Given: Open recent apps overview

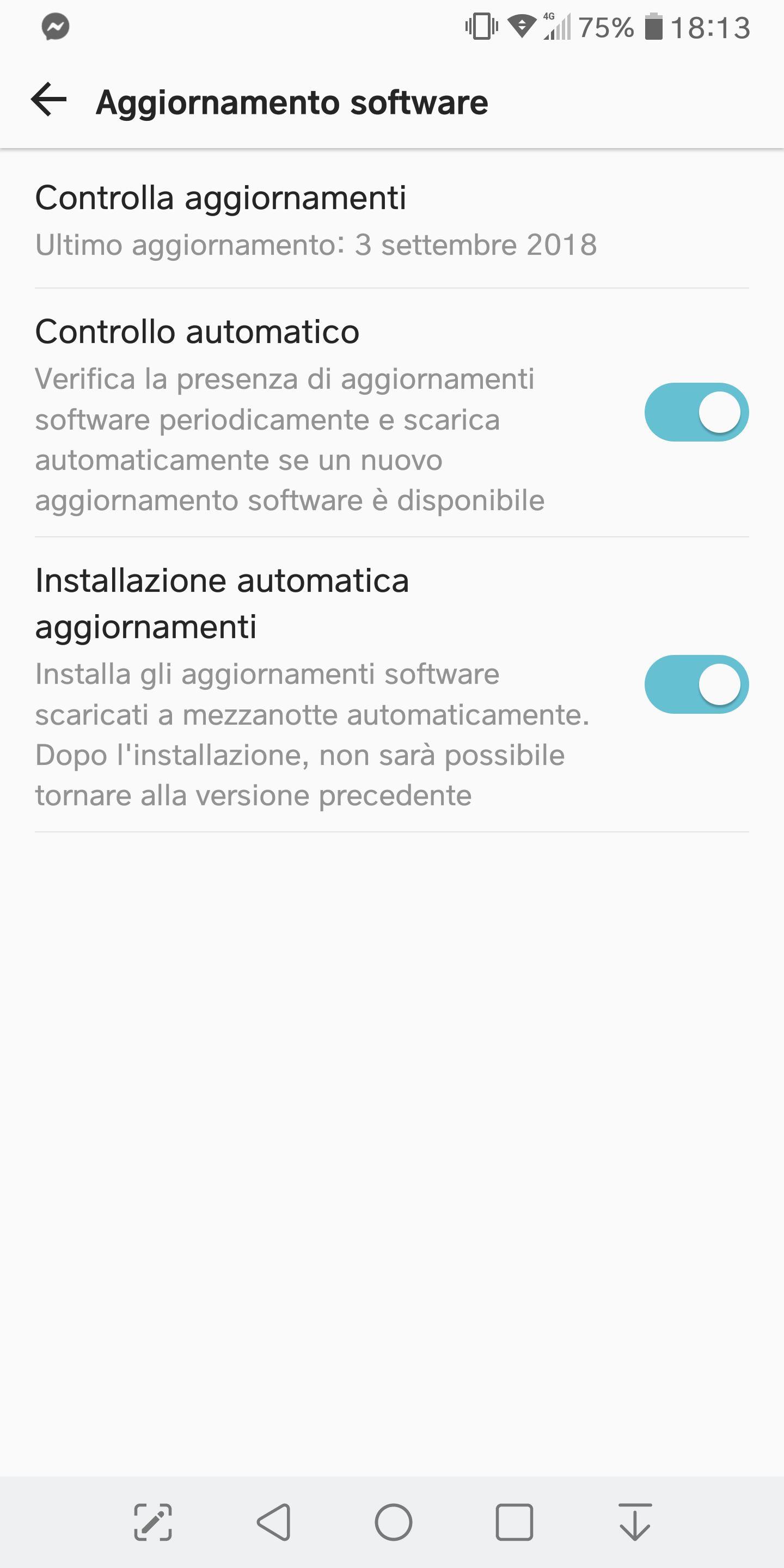Looking at the screenshot, I should [x=514, y=1522].
